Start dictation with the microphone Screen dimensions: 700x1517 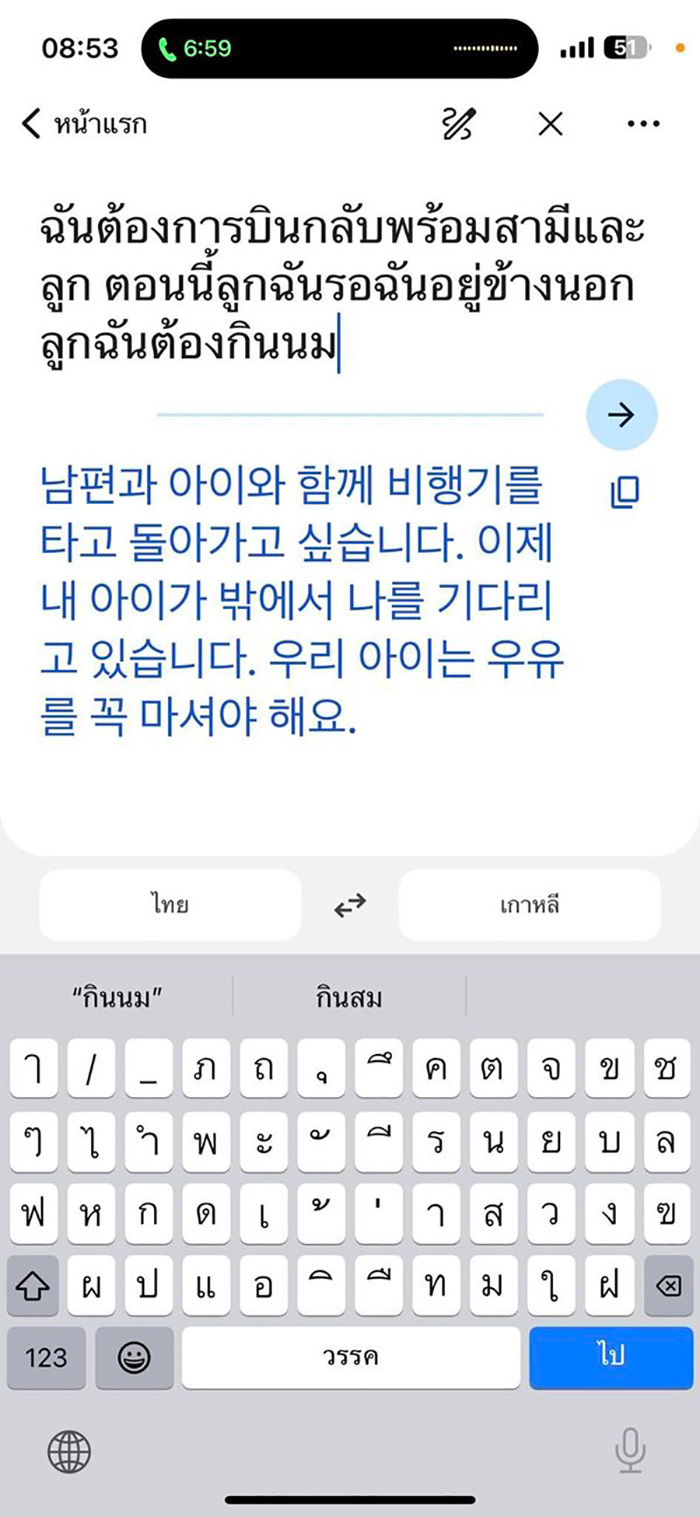630,1450
